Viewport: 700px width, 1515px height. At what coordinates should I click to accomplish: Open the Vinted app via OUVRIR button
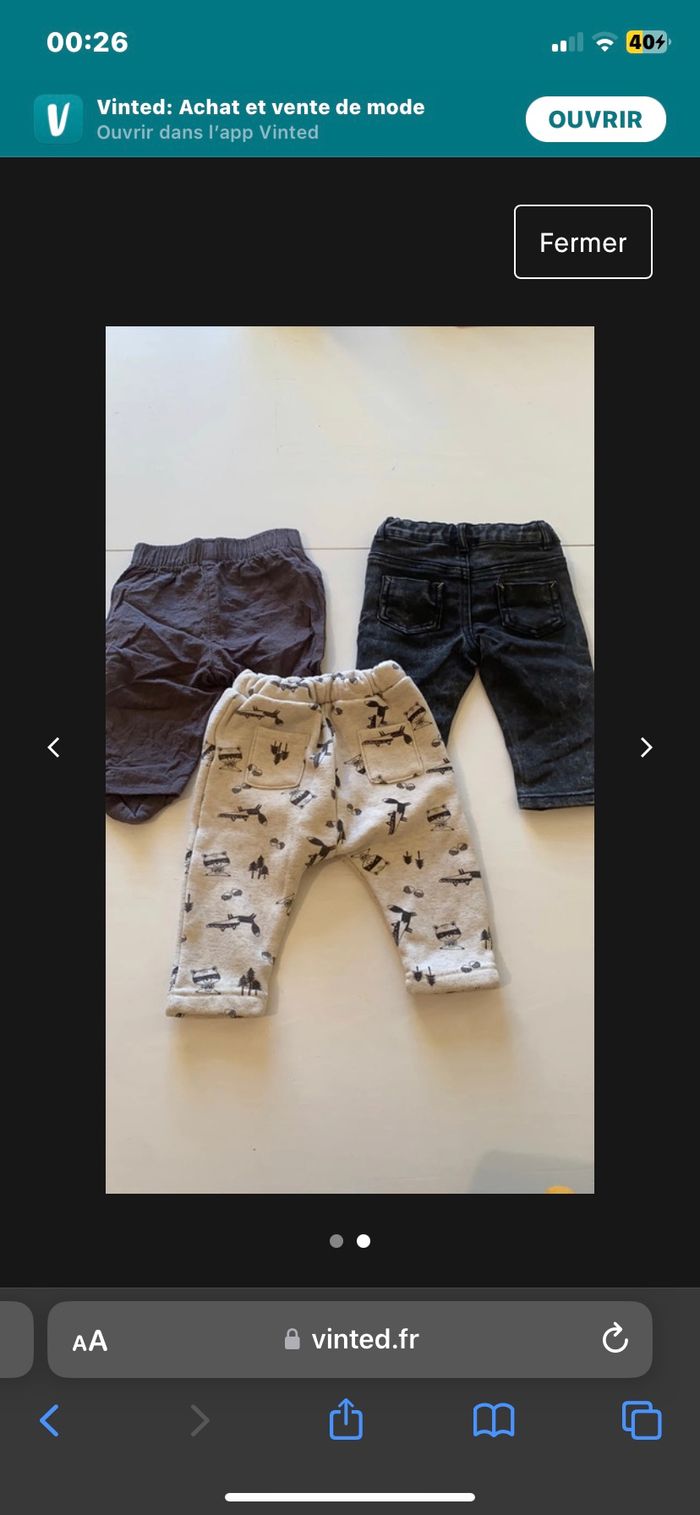click(595, 119)
